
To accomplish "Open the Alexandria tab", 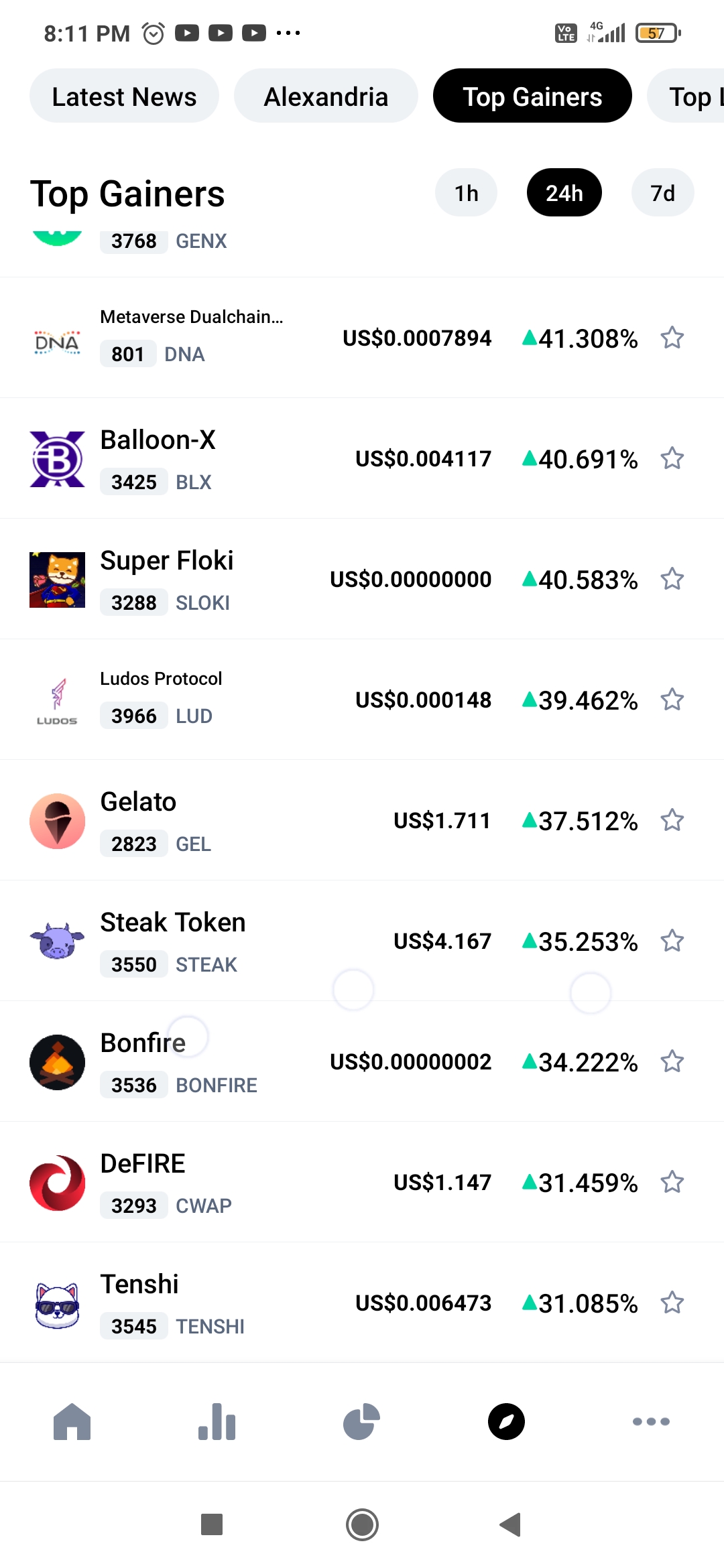I will 326,96.
